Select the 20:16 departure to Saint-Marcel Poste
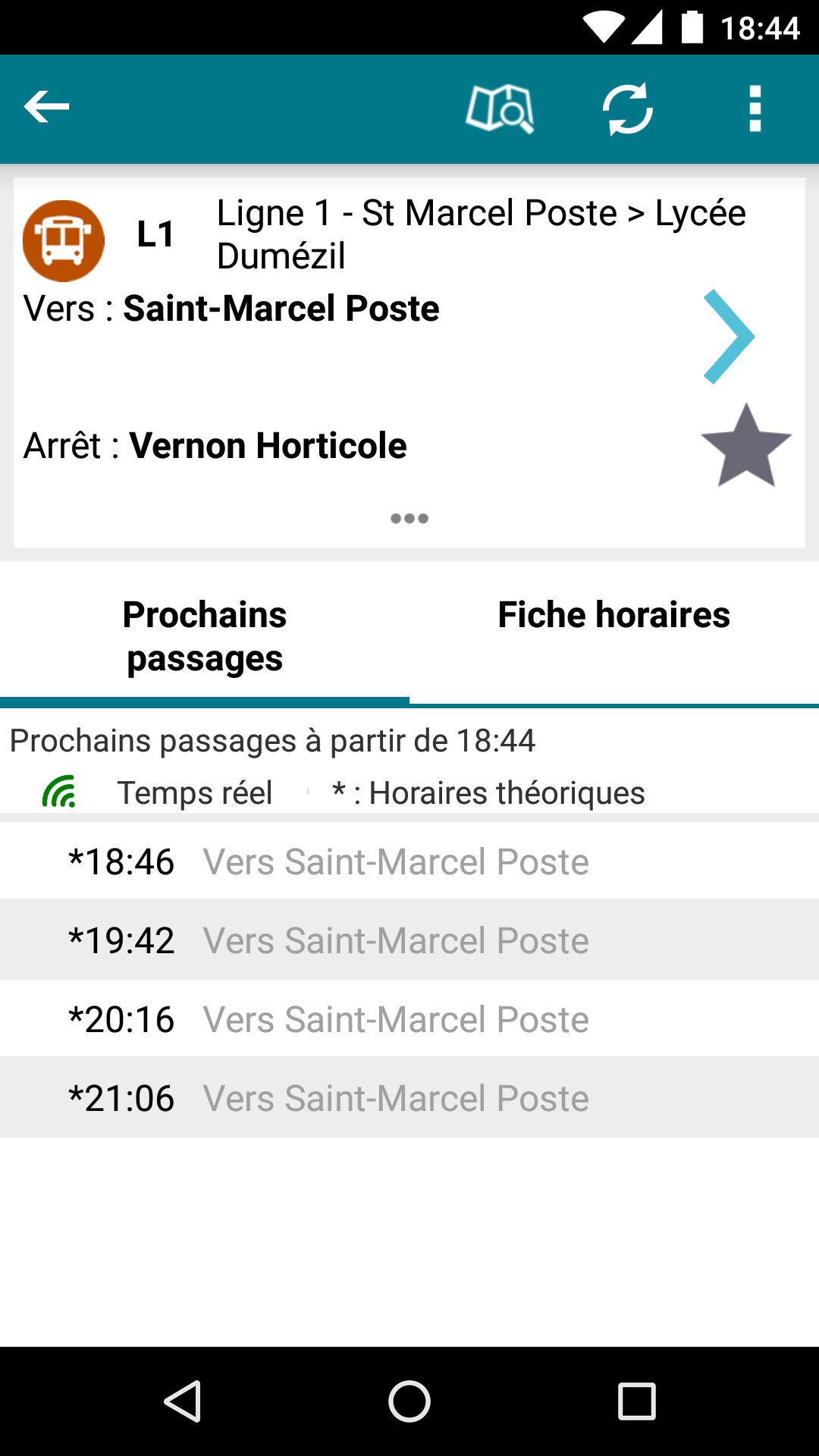Viewport: 819px width, 1456px height. click(x=409, y=1020)
